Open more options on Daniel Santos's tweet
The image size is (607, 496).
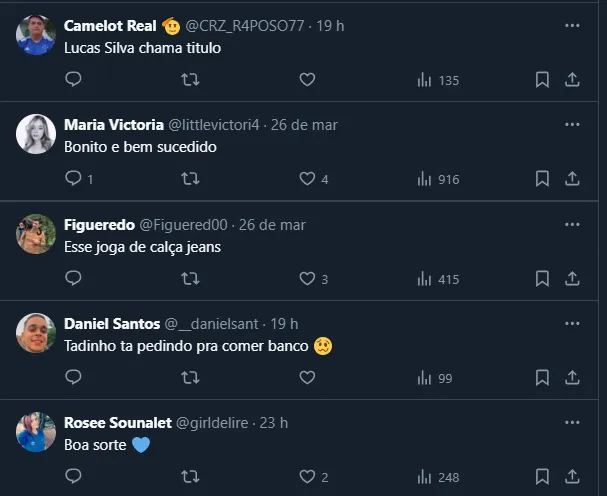click(x=572, y=324)
